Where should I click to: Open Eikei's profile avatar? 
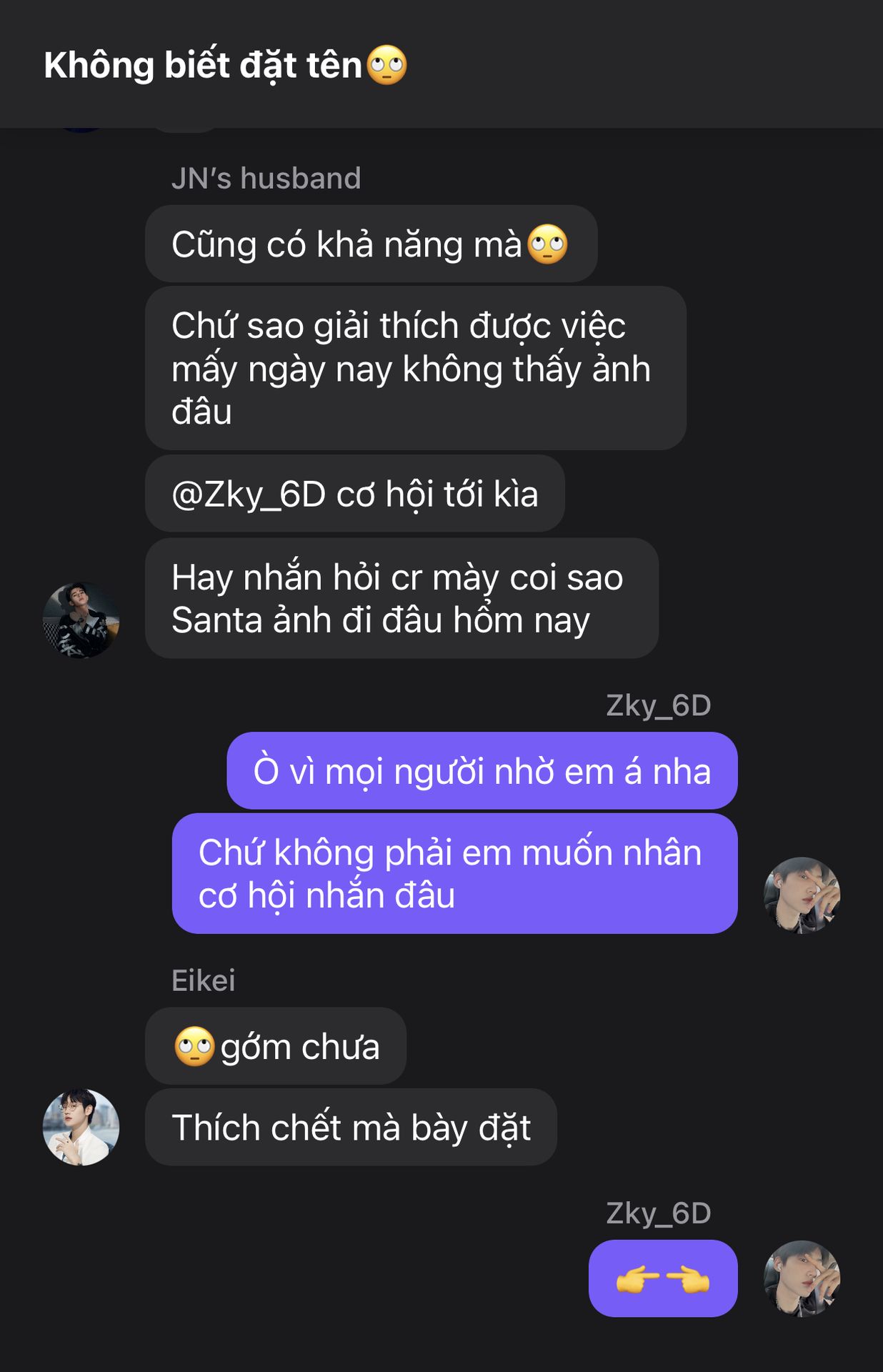click(x=81, y=1127)
